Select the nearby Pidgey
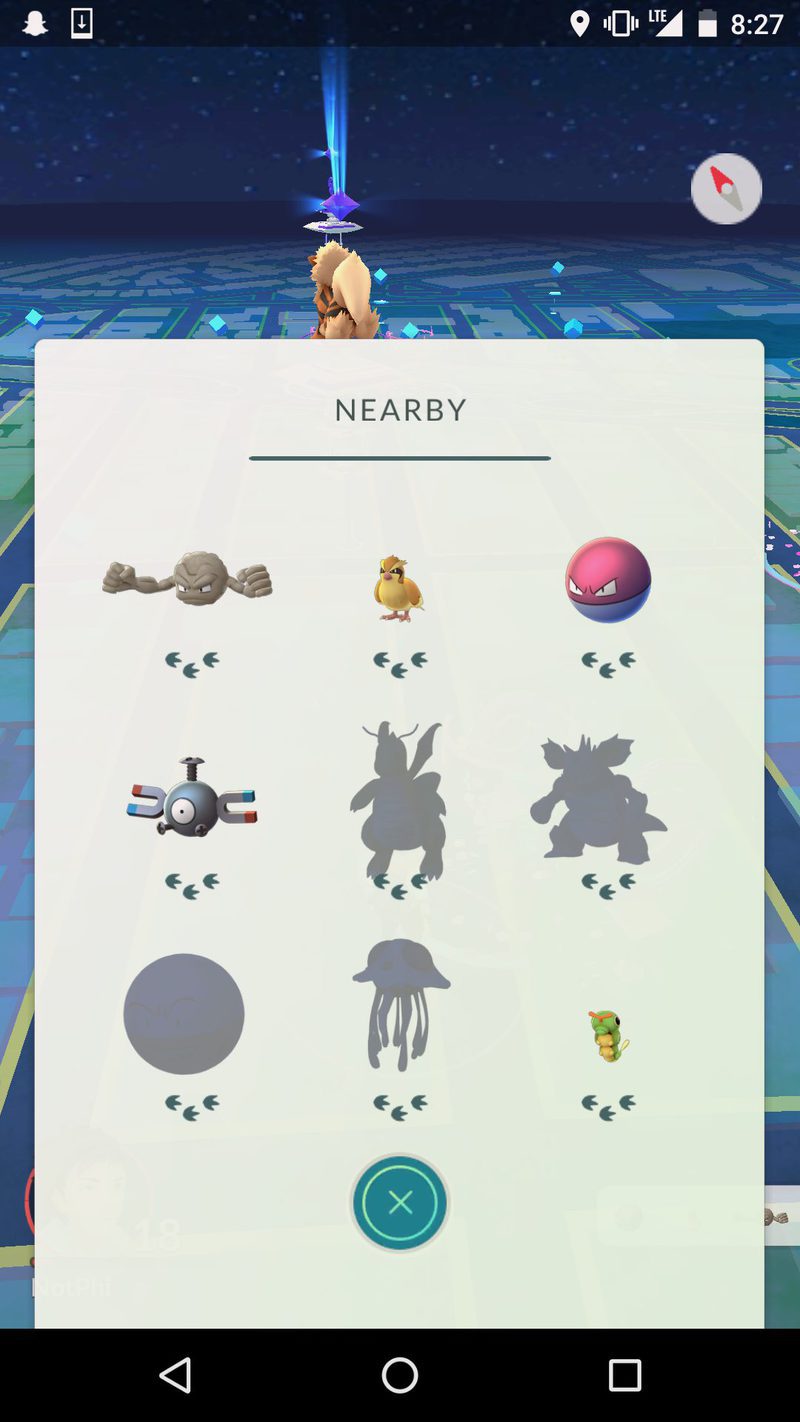This screenshot has width=800, height=1422. tap(398, 589)
